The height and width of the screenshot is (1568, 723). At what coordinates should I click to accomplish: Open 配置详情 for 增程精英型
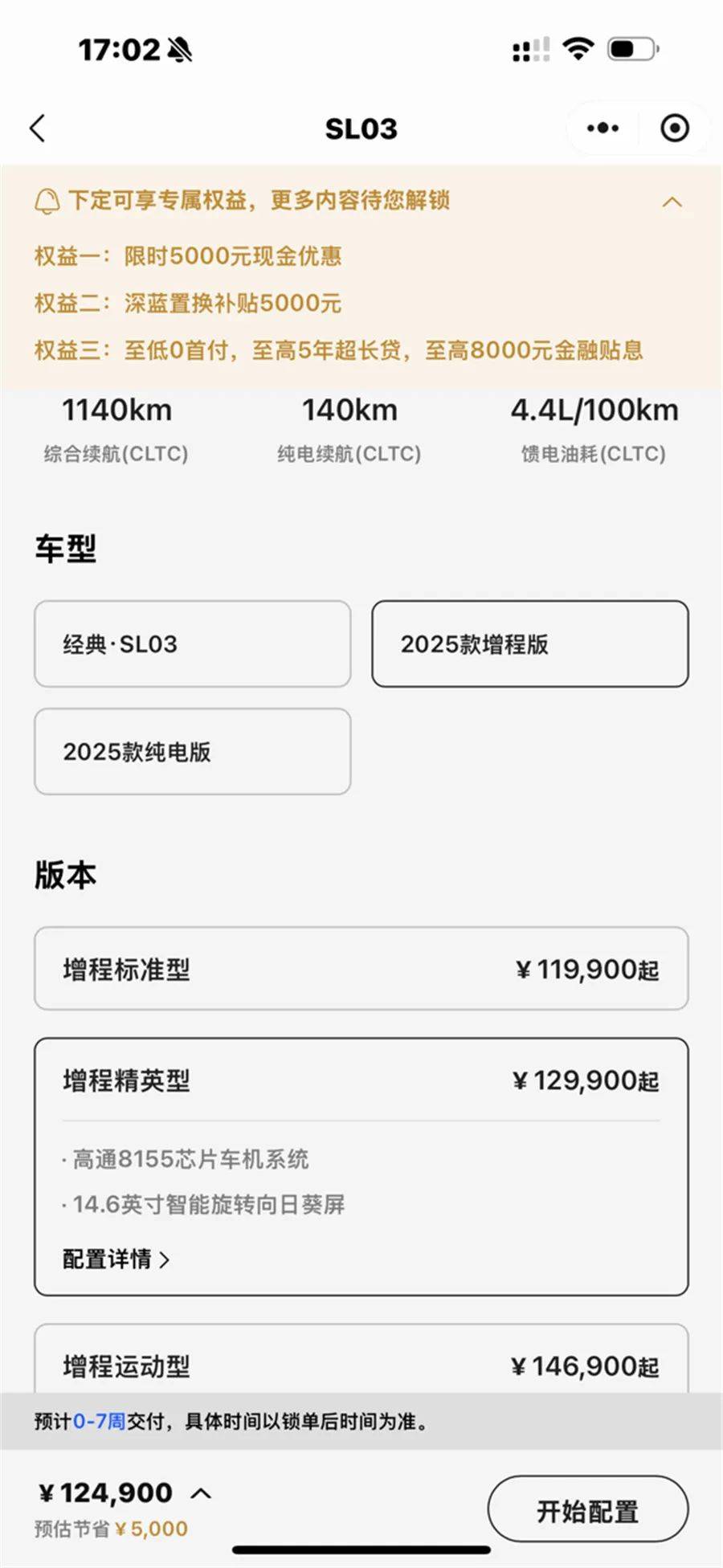[116, 1259]
